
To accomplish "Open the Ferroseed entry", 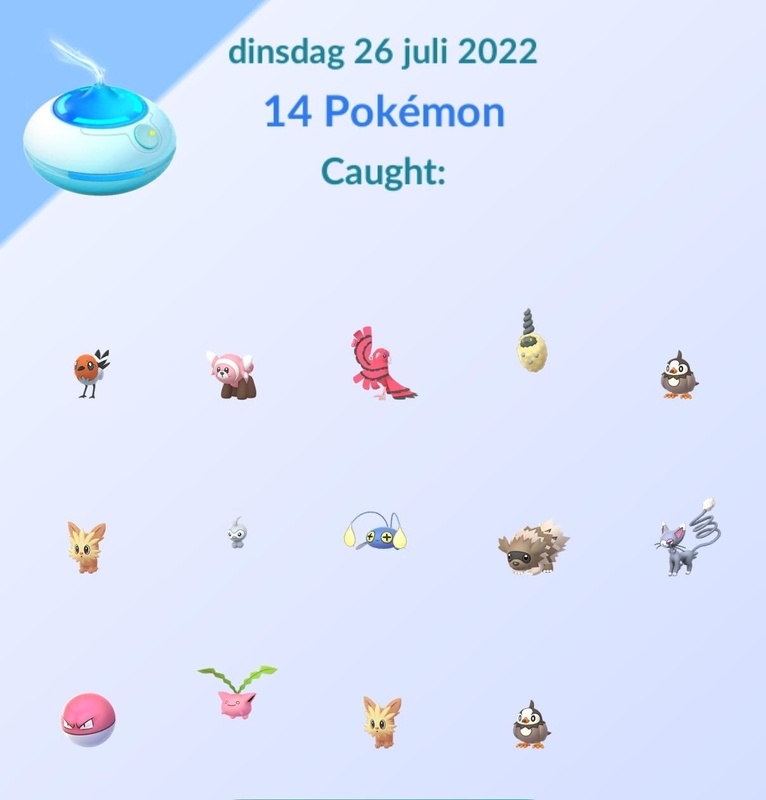I will pyautogui.click(x=531, y=343).
